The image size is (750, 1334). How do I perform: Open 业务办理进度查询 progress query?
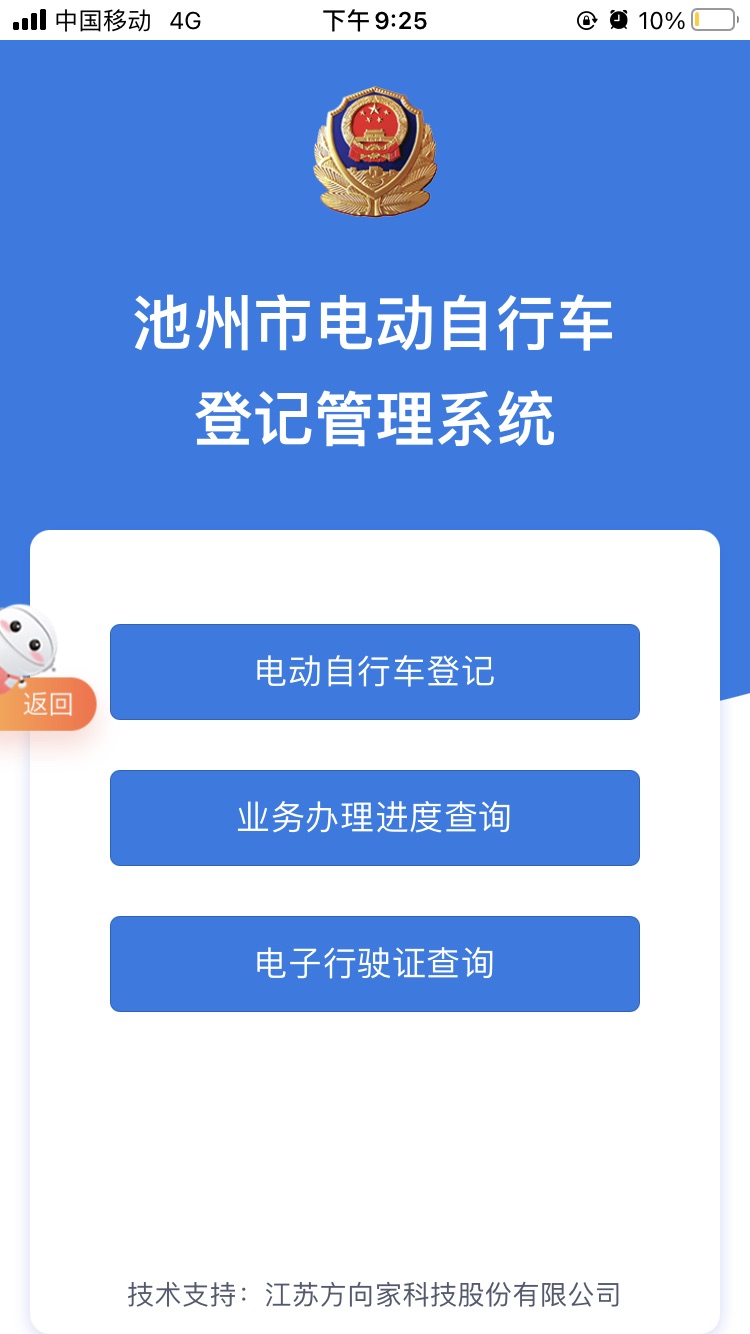pos(374,818)
